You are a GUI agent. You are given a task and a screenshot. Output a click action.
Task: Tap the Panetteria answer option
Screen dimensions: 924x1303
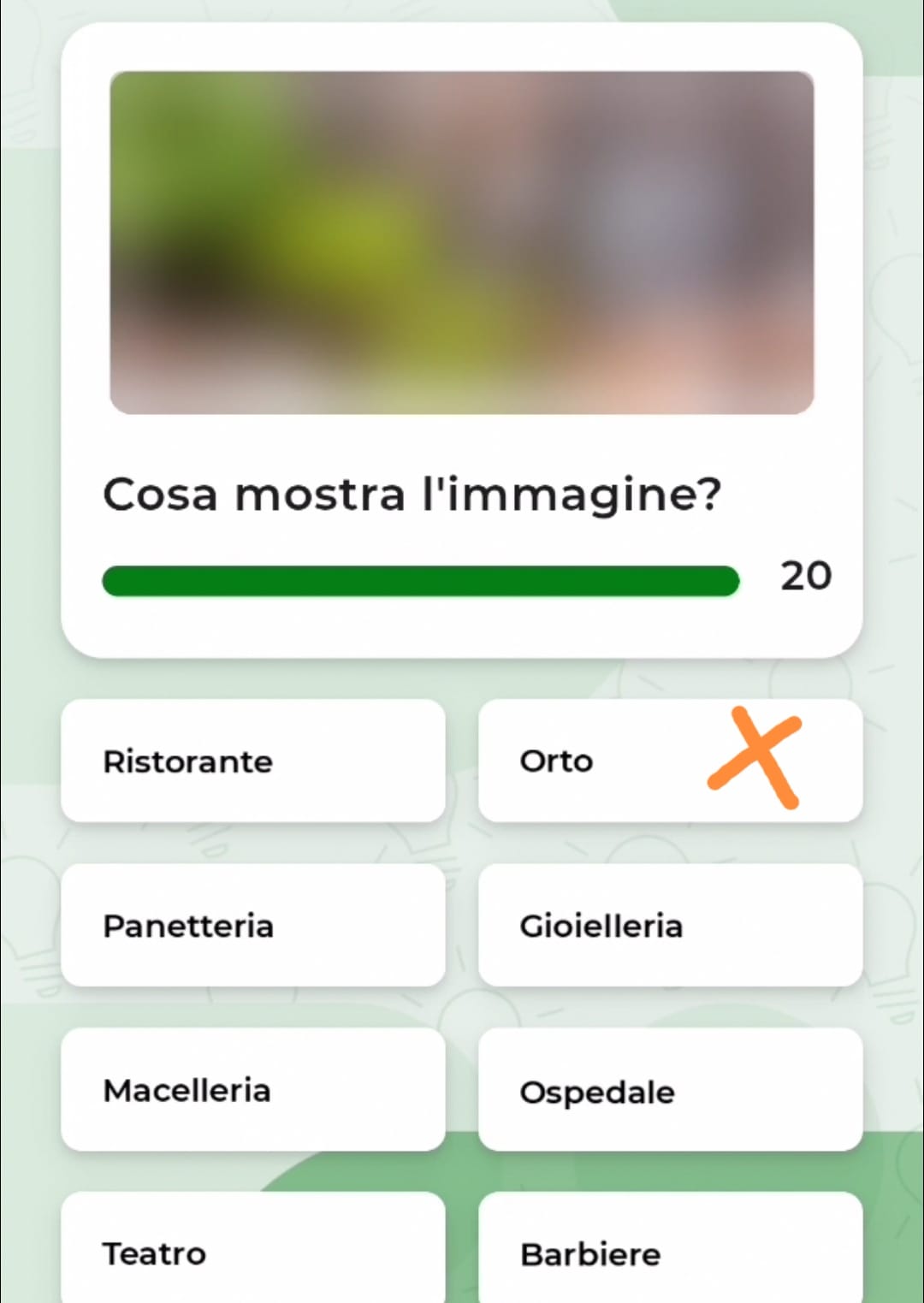(x=252, y=925)
